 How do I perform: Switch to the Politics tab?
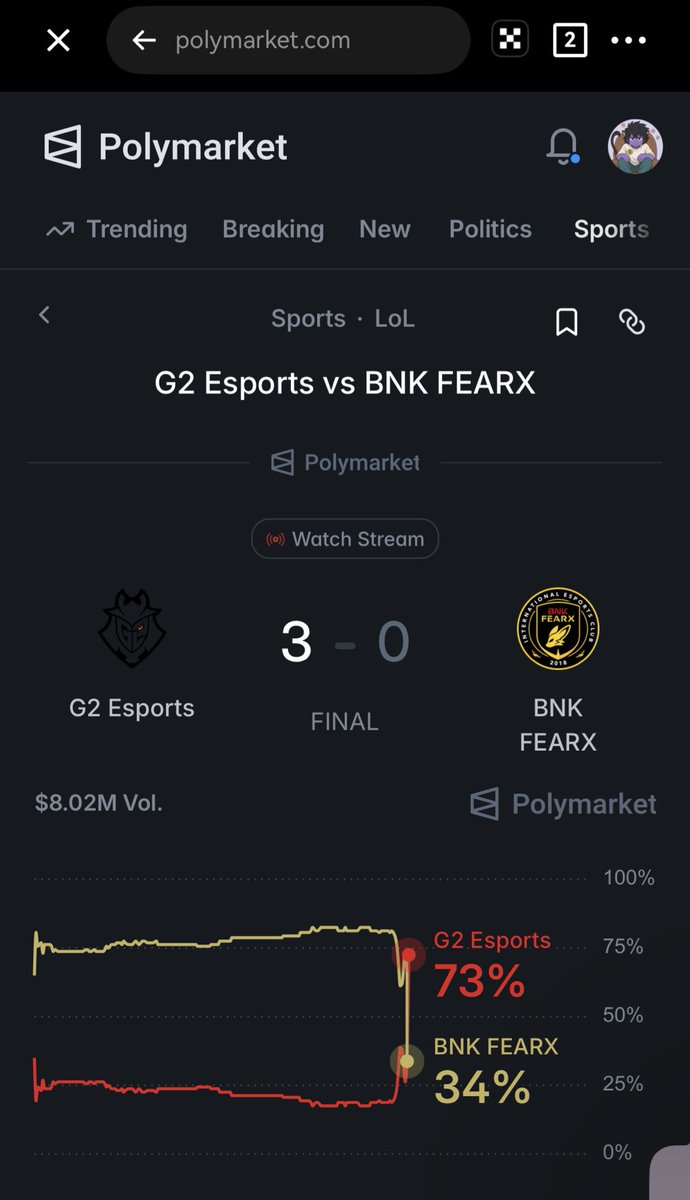[490, 229]
